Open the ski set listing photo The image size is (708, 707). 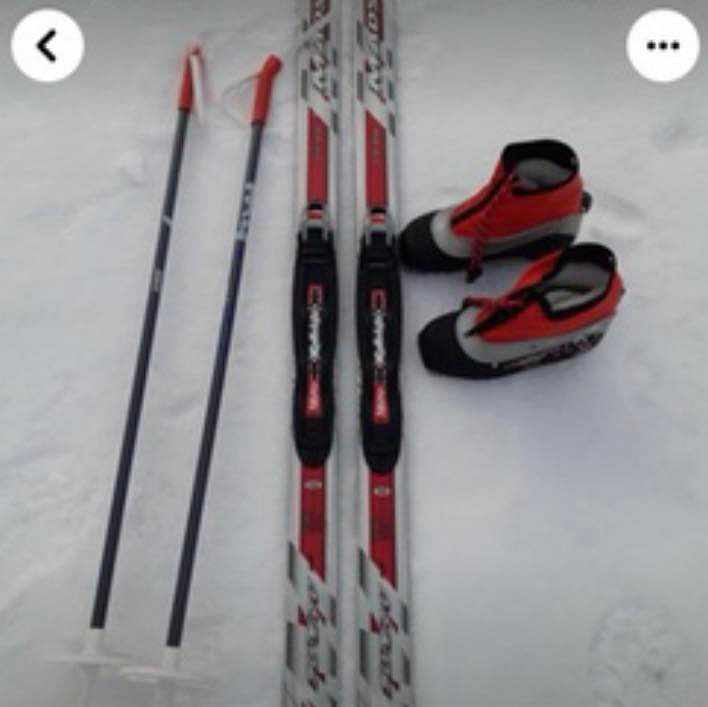[x=354, y=380]
